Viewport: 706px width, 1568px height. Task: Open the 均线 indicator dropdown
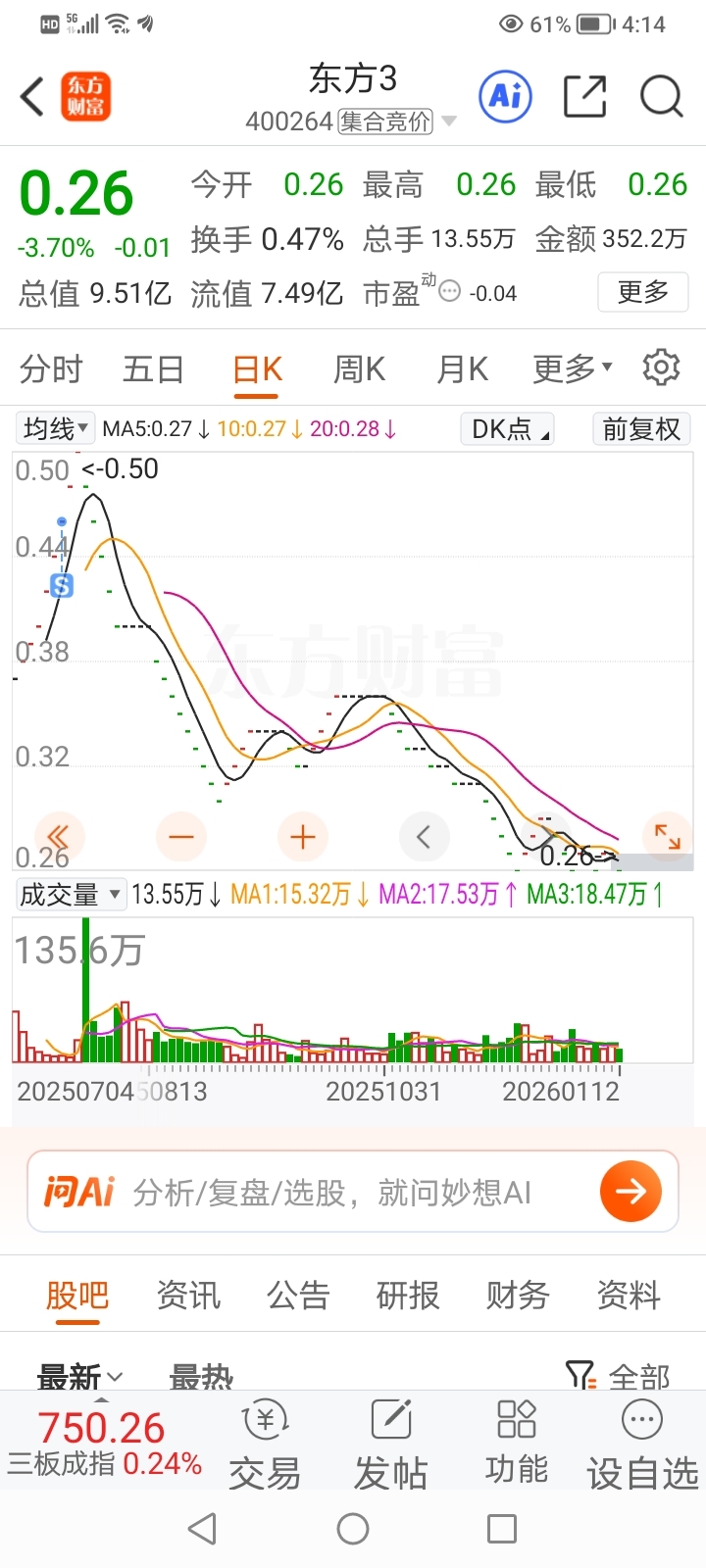56,428
